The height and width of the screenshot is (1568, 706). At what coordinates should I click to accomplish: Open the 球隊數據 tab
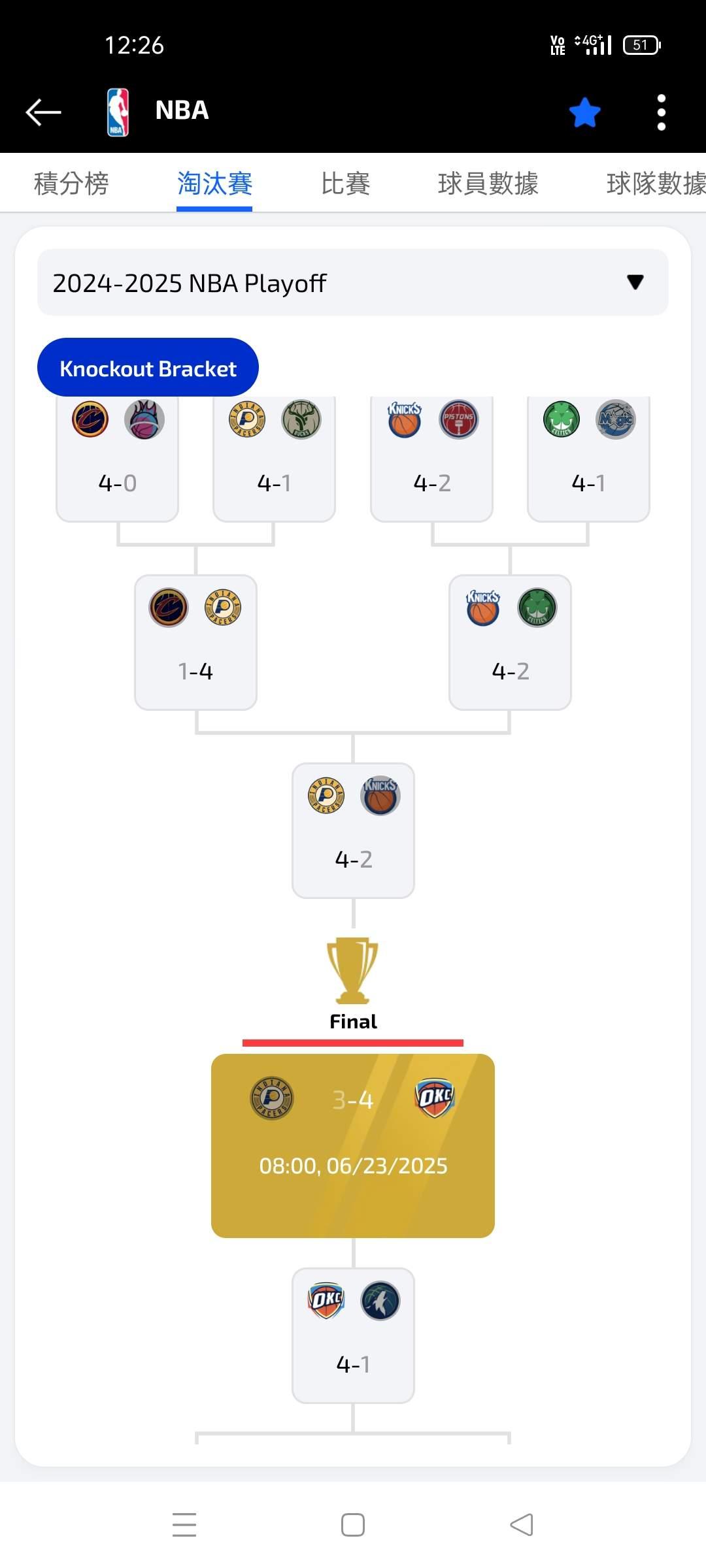click(656, 184)
